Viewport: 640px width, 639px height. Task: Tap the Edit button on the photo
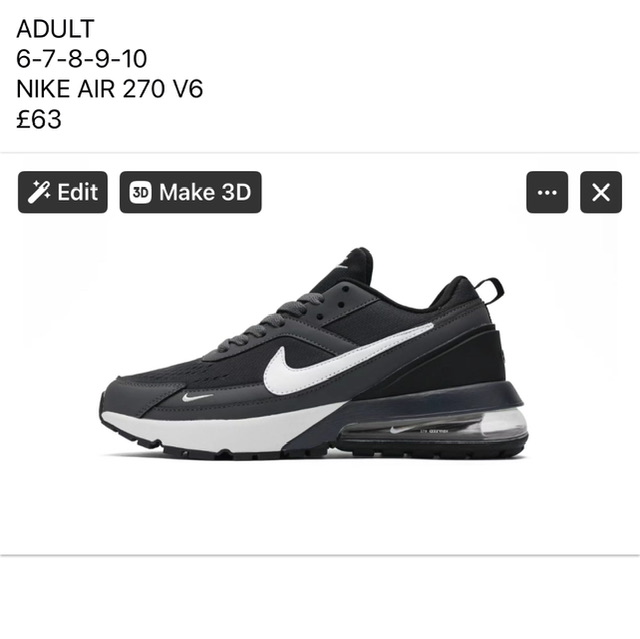pyautogui.click(x=62, y=192)
